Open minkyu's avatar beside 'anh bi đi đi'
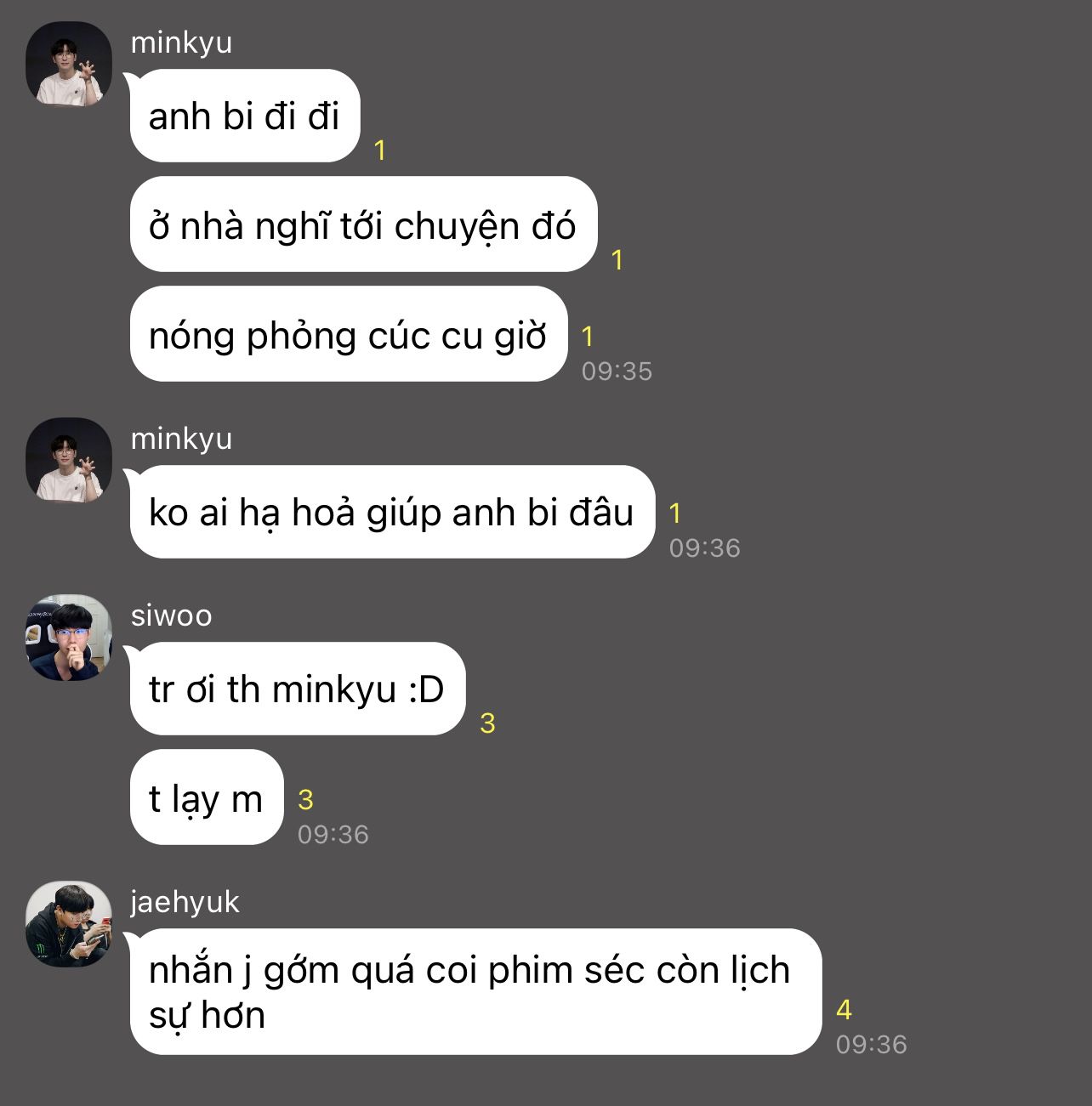 click(x=69, y=64)
